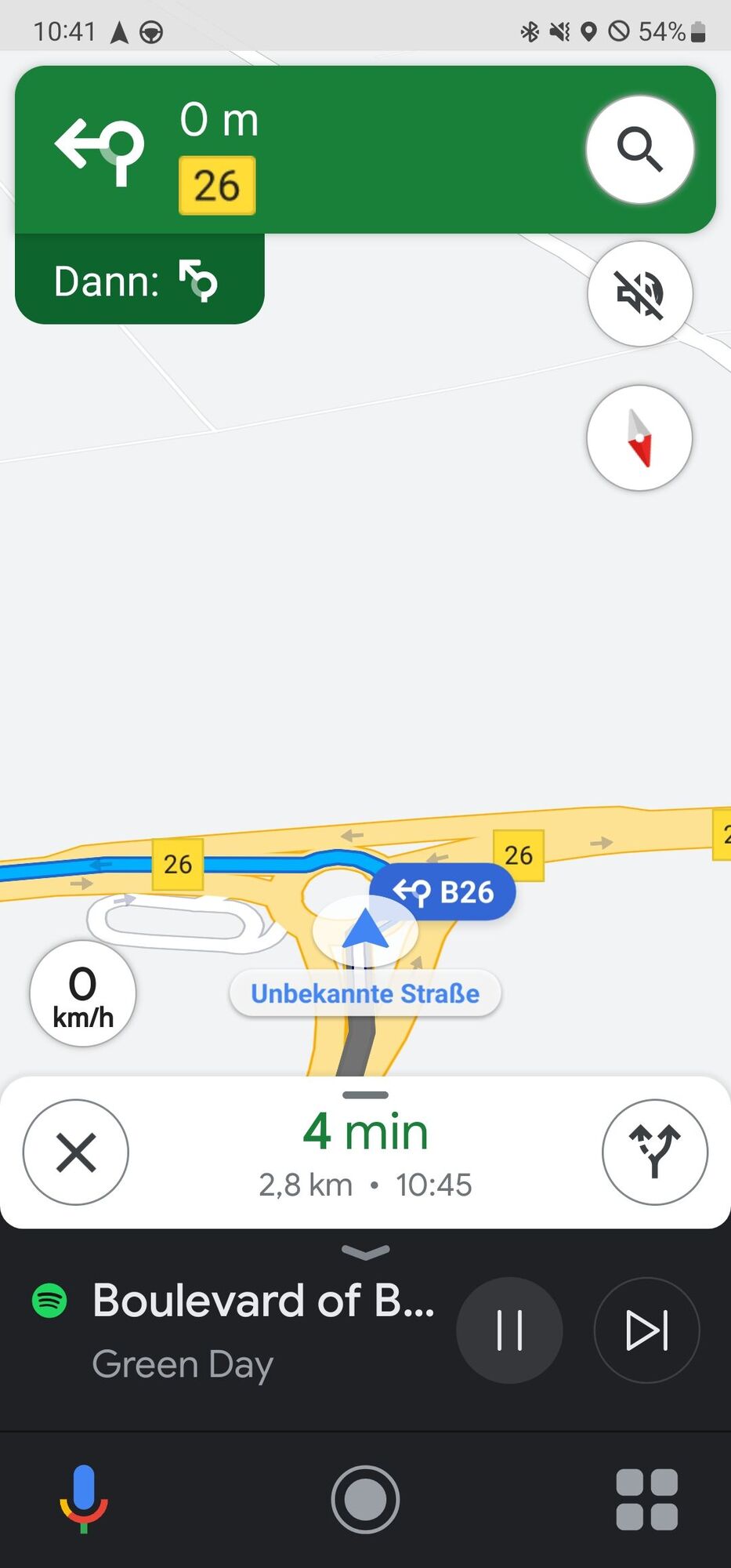Expand the trip info handle
The width and height of the screenshot is (731, 1568).
tap(365, 1095)
